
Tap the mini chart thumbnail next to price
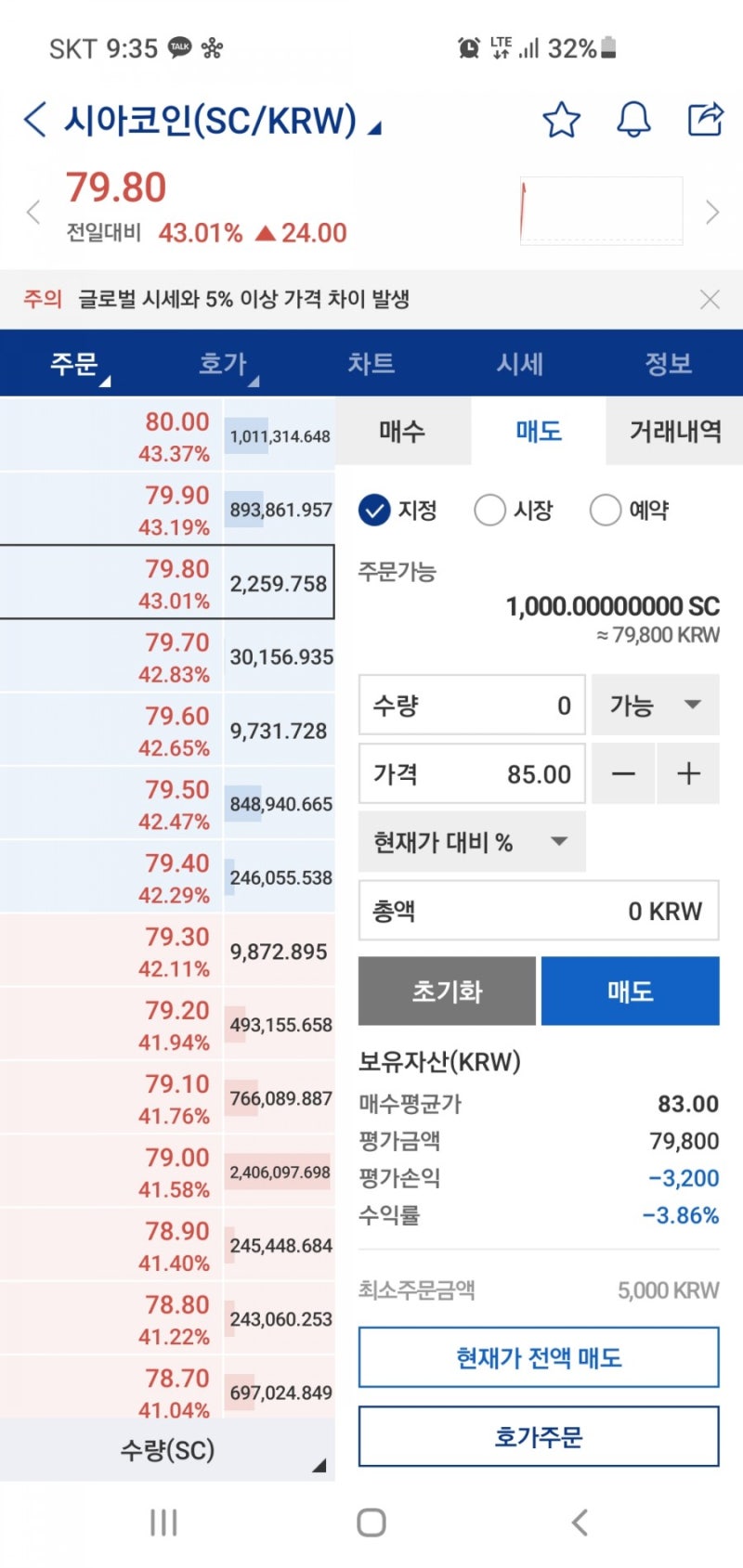(x=602, y=209)
